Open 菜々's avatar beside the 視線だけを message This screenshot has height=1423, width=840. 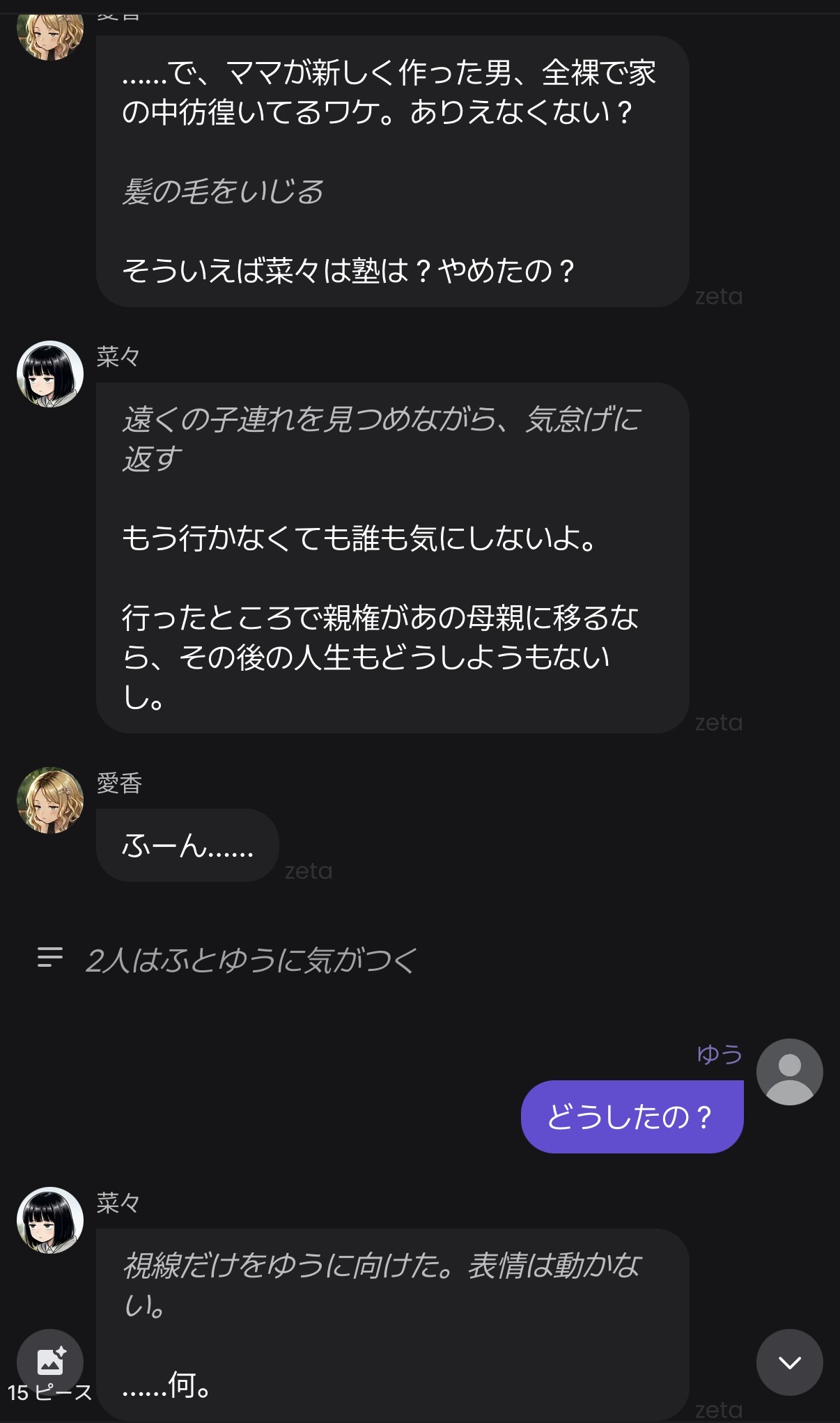click(50, 1220)
